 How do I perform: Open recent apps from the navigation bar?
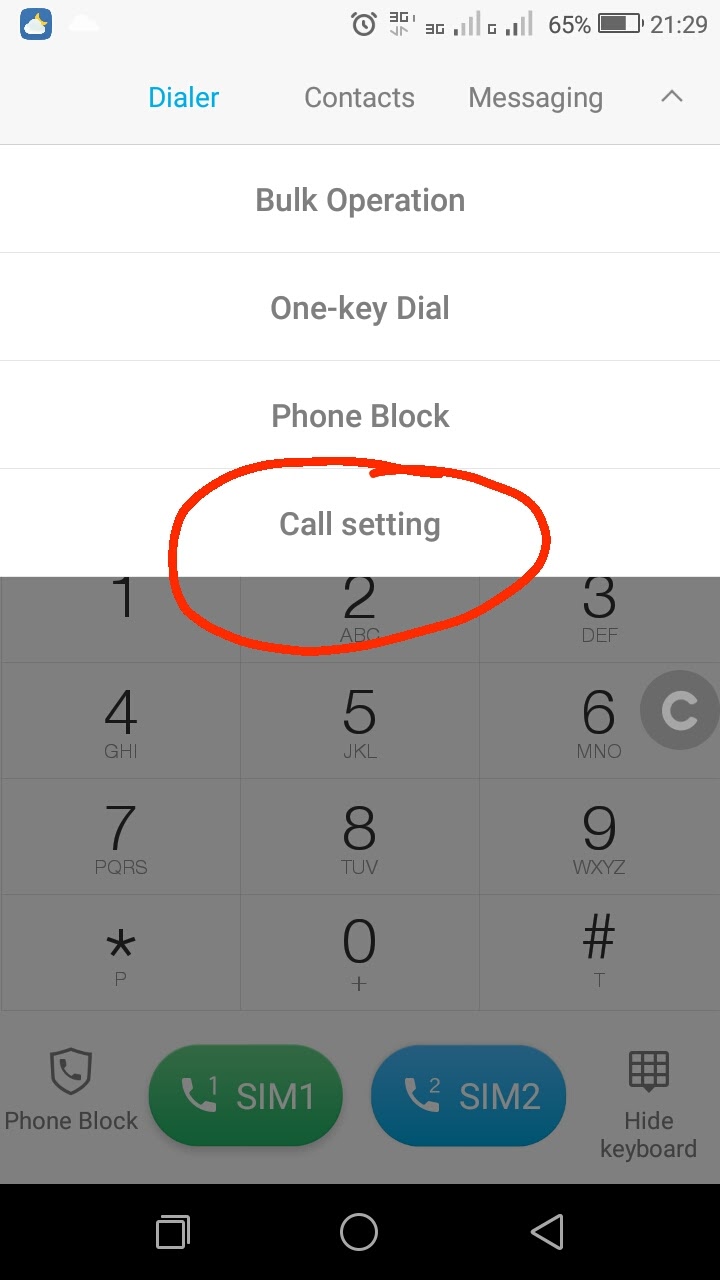(x=173, y=1232)
